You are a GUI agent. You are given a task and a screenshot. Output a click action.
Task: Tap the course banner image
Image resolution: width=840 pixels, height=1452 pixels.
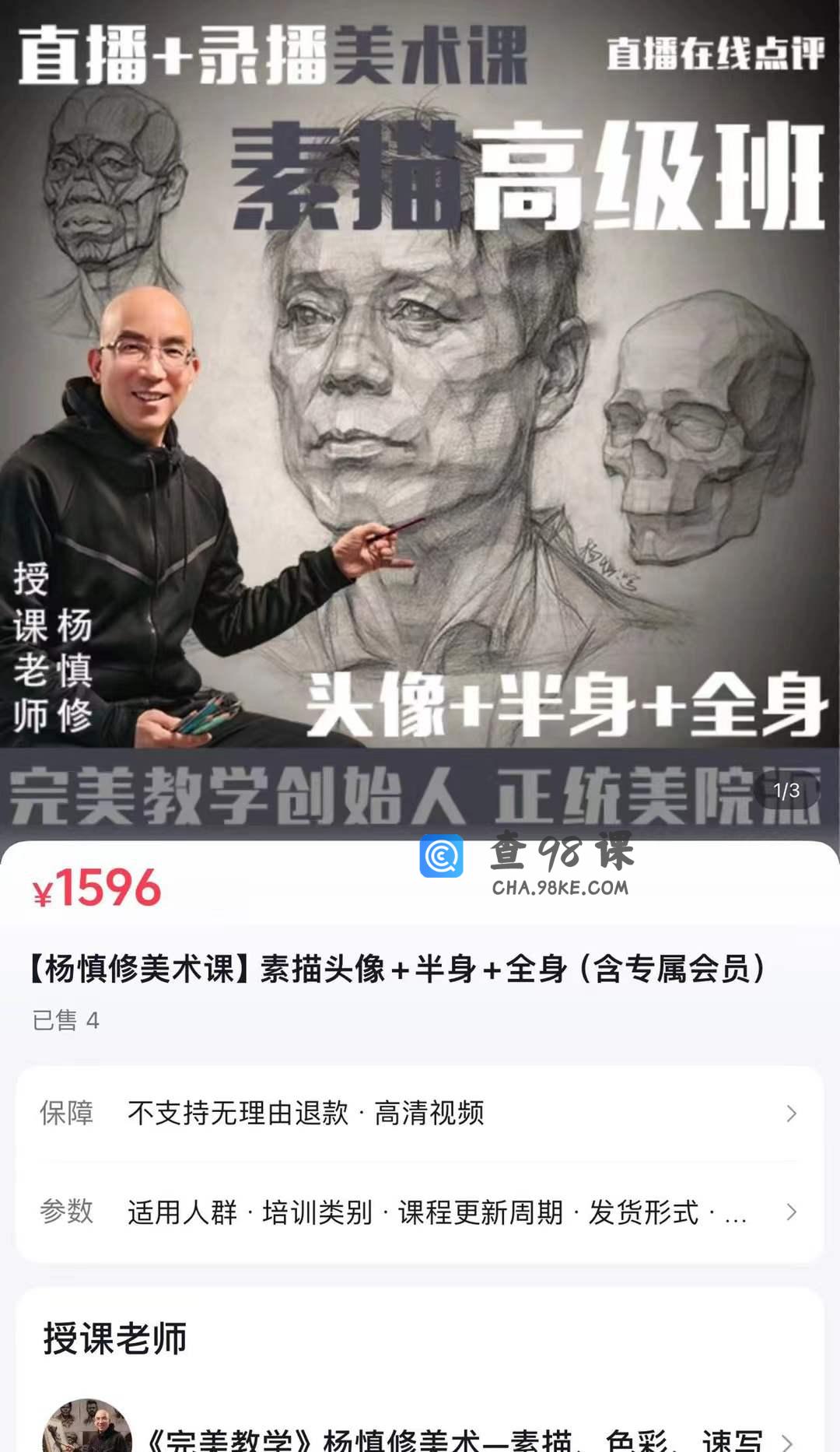[420, 420]
